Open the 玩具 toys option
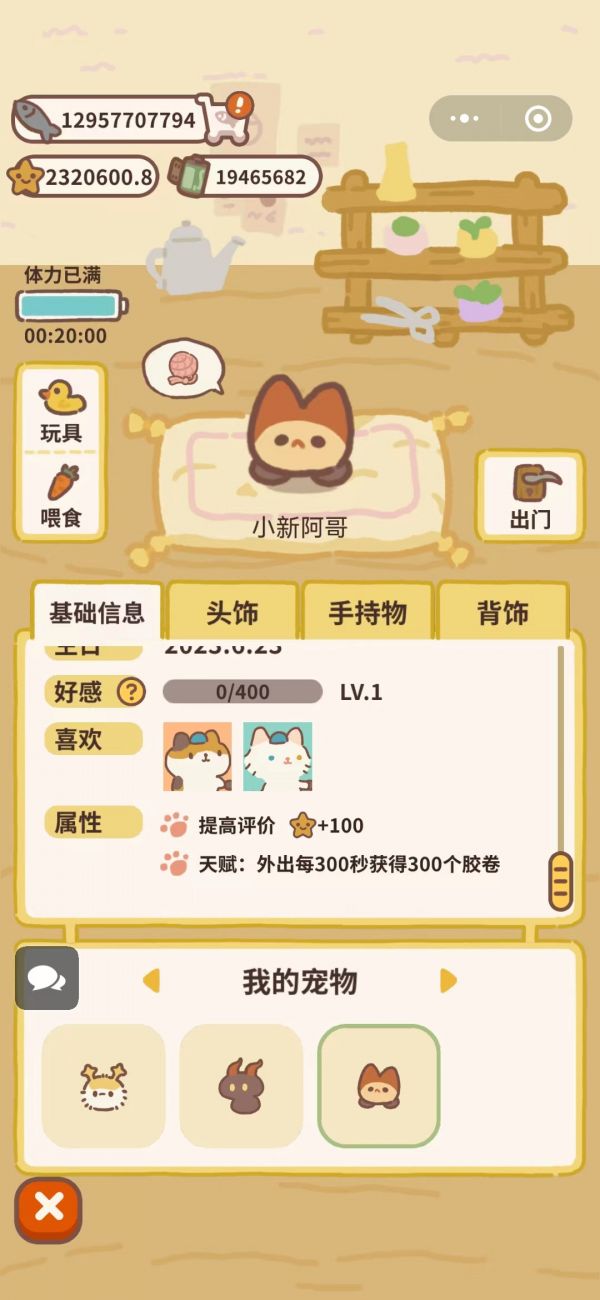The height and width of the screenshot is (1300, 600). (61, 411)
